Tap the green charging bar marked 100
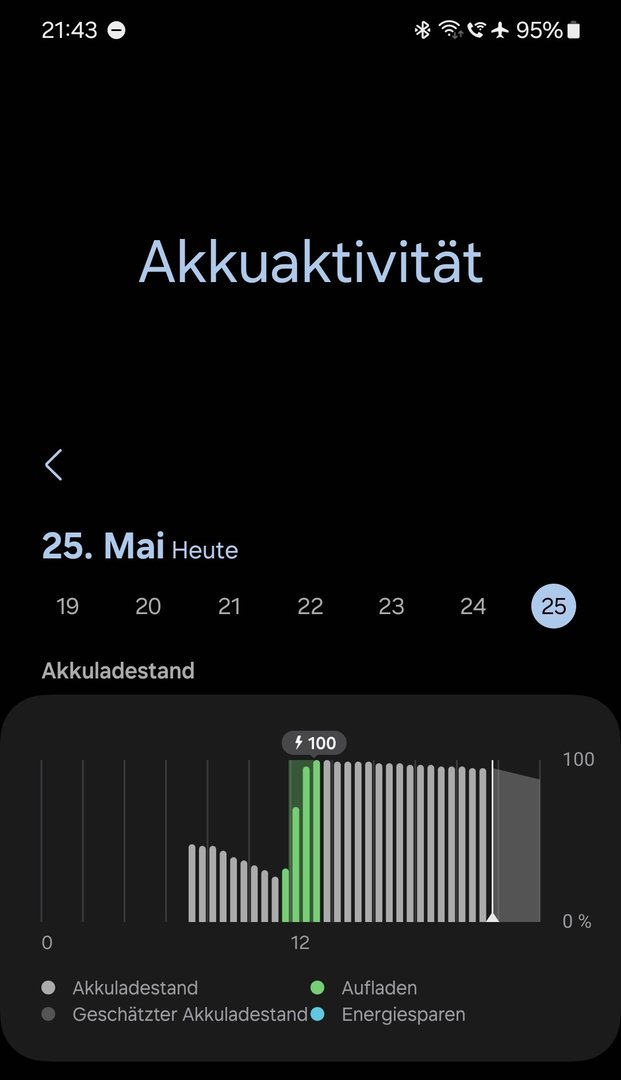The width and height of the screenshot is (621, 1080). coord(316,840)
